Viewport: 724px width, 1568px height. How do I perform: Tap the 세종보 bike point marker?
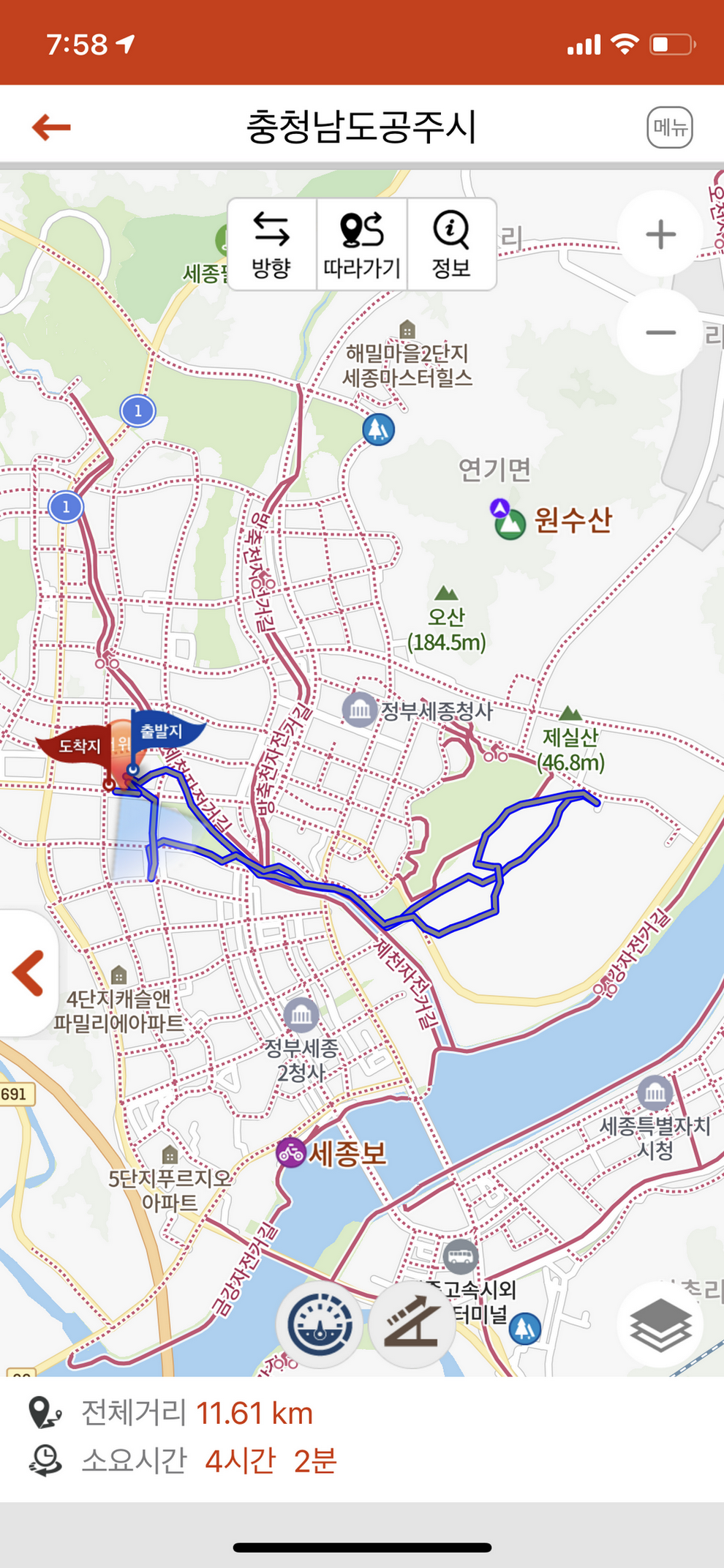[291, 1154]
